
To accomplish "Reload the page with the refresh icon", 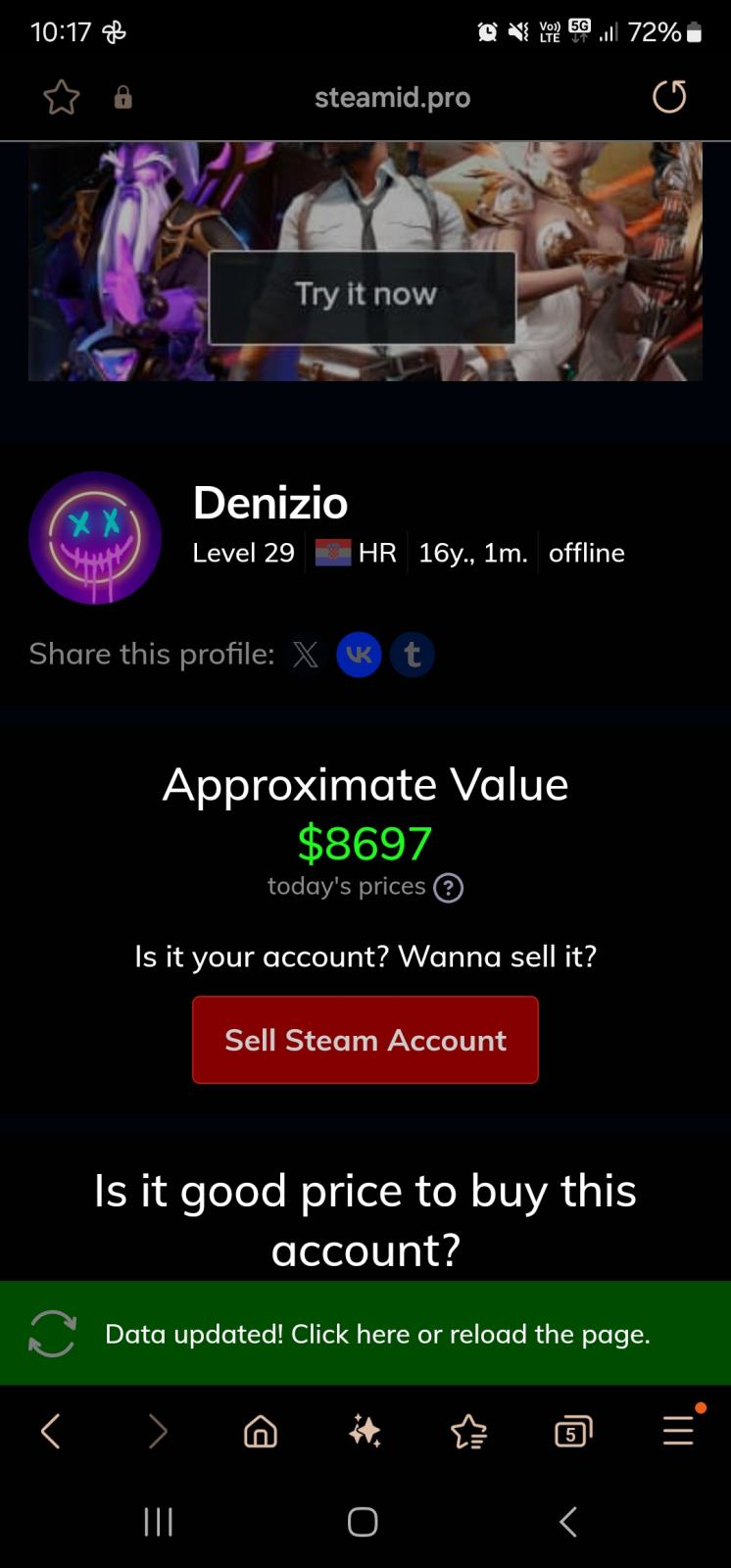I will [x=669, y=97].
